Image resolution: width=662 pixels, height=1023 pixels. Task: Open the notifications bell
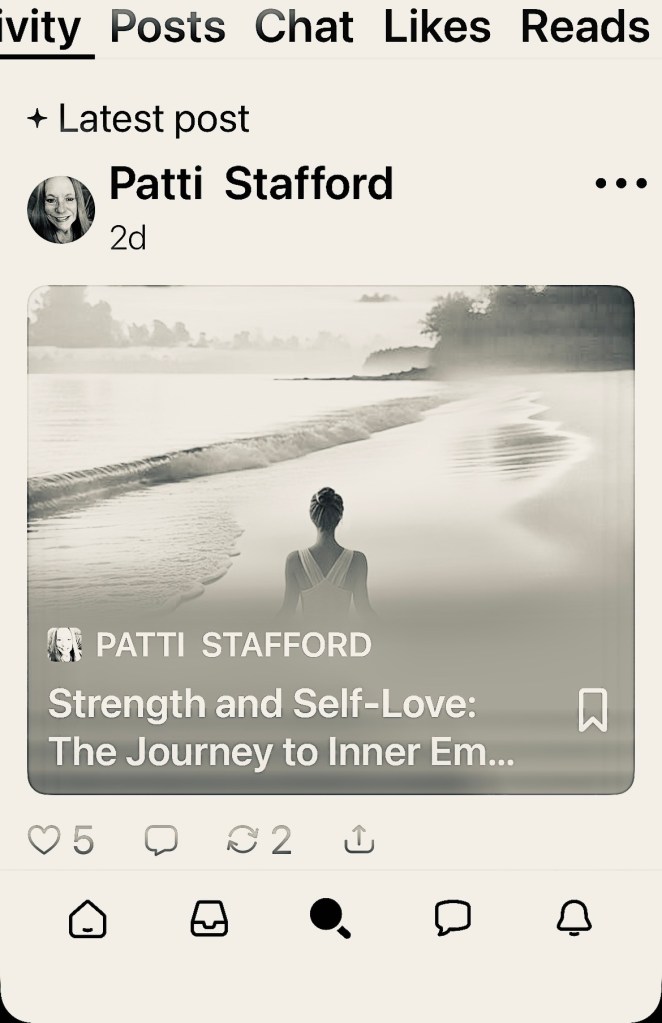pos(574,918)
